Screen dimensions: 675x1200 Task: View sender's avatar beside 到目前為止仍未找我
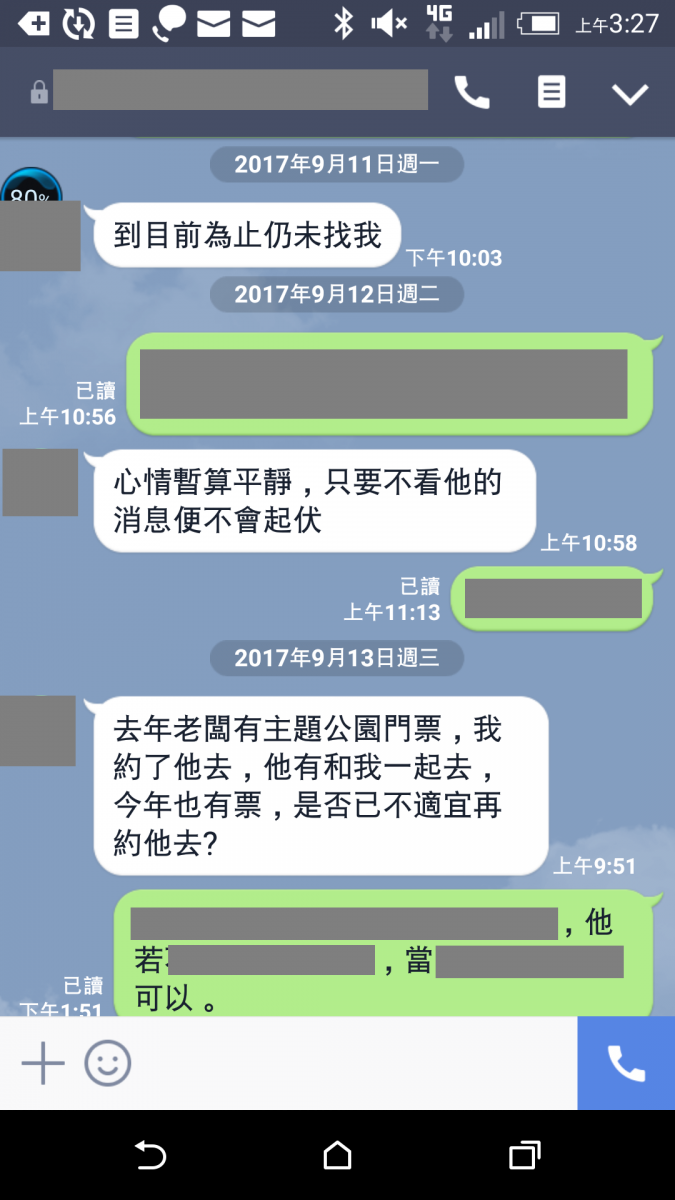pyautogui.click(x=40, y=235)
